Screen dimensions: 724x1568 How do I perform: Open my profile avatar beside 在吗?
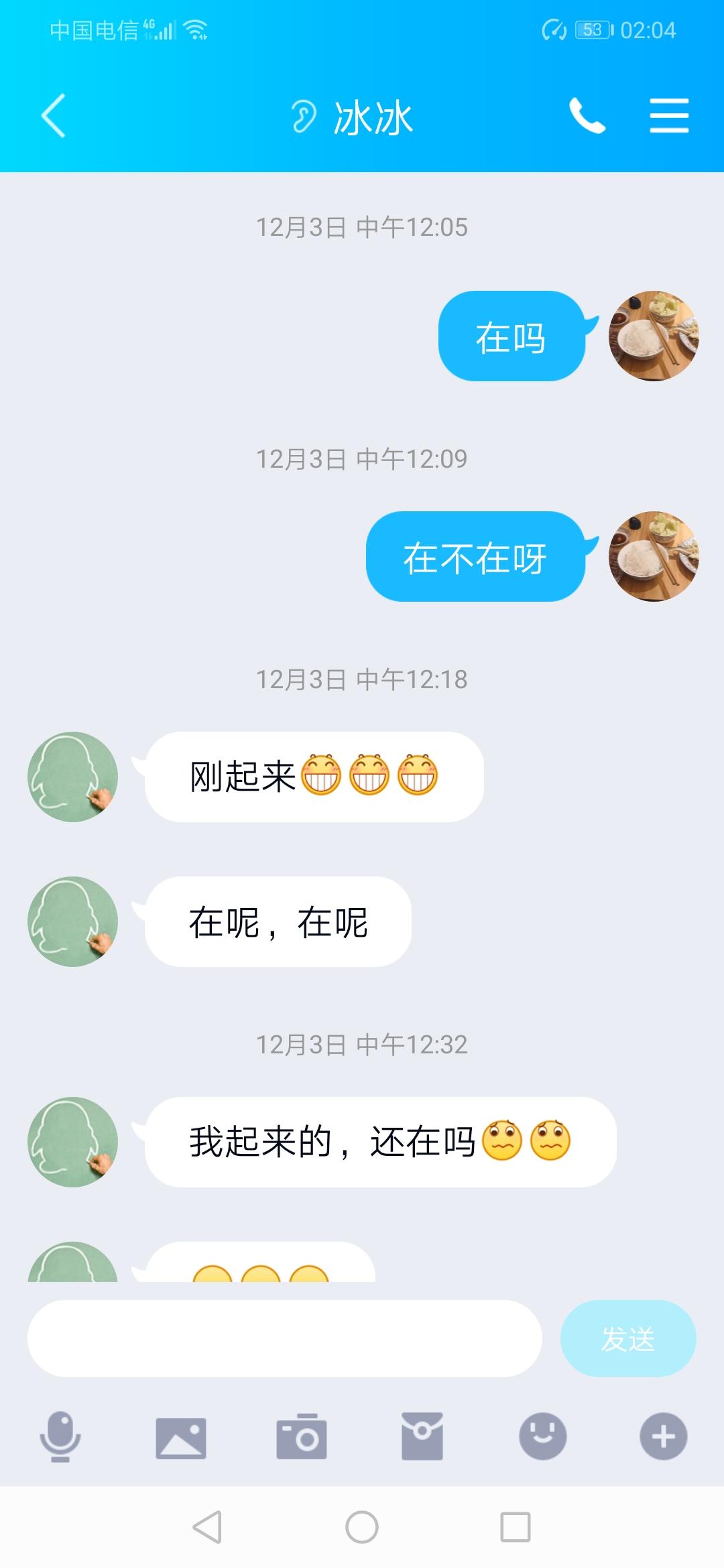[654, 336]
